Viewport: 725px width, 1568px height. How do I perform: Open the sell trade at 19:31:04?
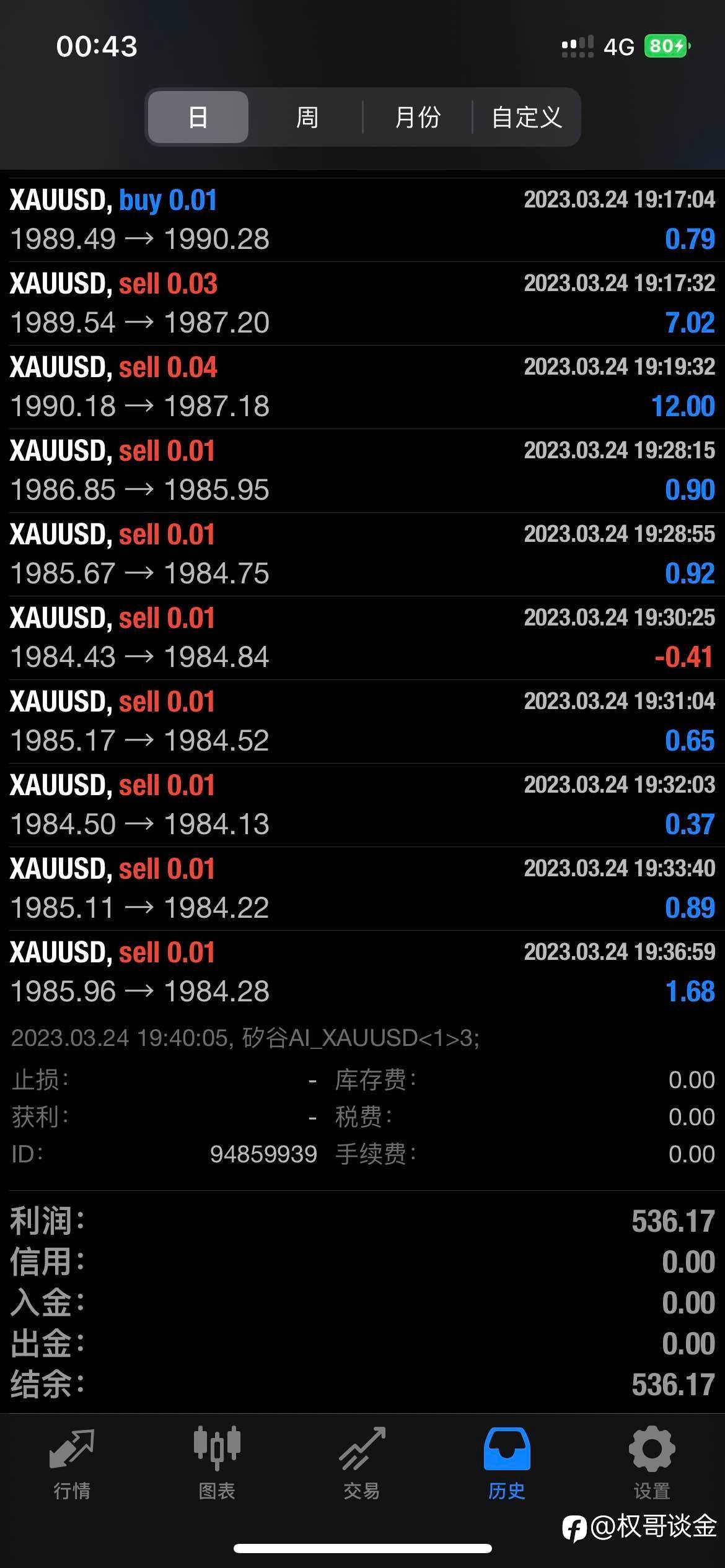click(362, 721)
